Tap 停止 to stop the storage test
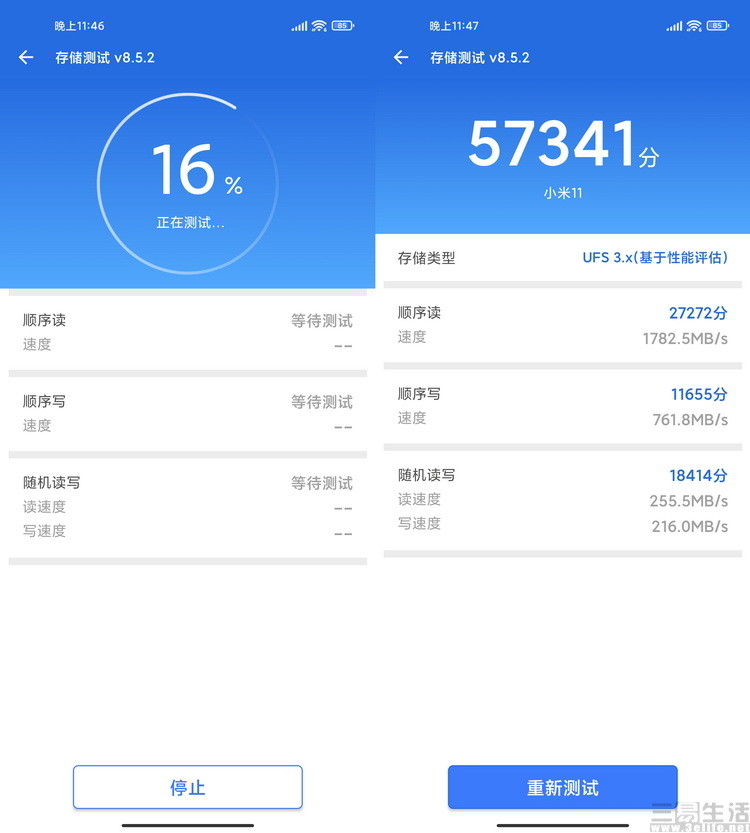 (187, 787)
